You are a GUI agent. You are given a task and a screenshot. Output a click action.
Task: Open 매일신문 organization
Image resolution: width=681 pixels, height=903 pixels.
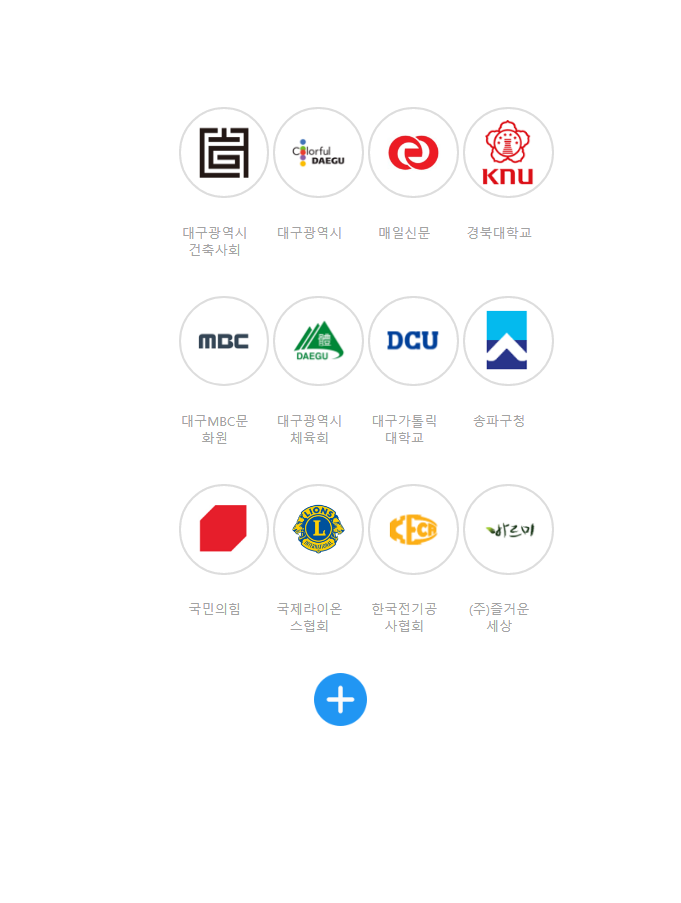point(413,153)
